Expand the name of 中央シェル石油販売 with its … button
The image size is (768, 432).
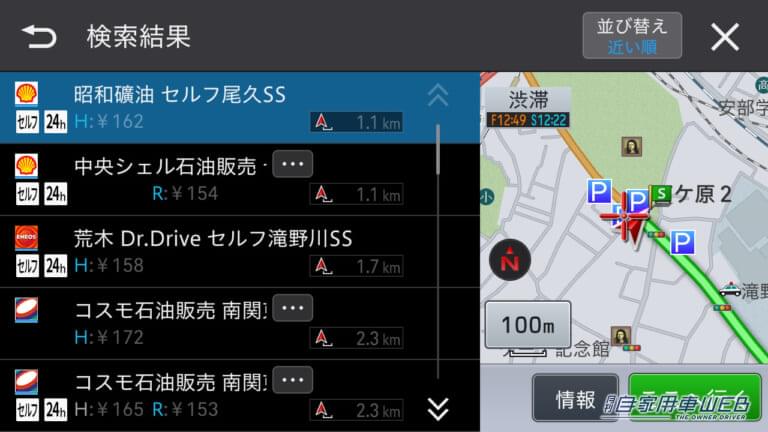point(293,166)
